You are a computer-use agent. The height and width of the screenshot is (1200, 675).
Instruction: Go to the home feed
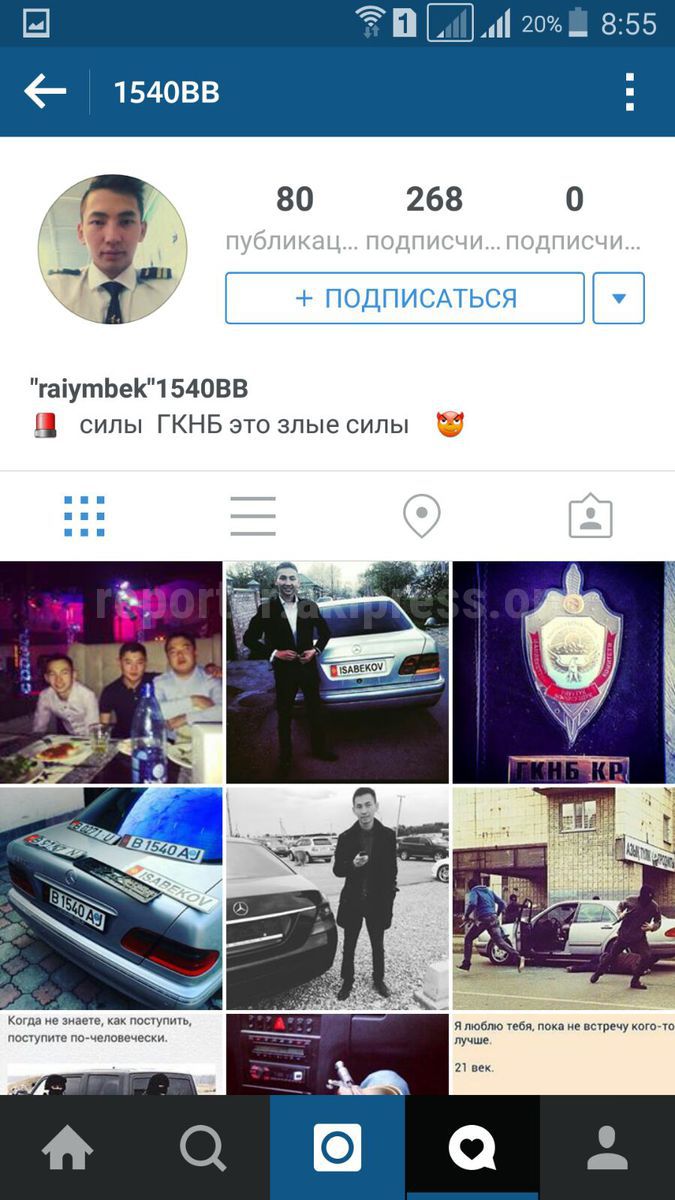(67, 1148)
